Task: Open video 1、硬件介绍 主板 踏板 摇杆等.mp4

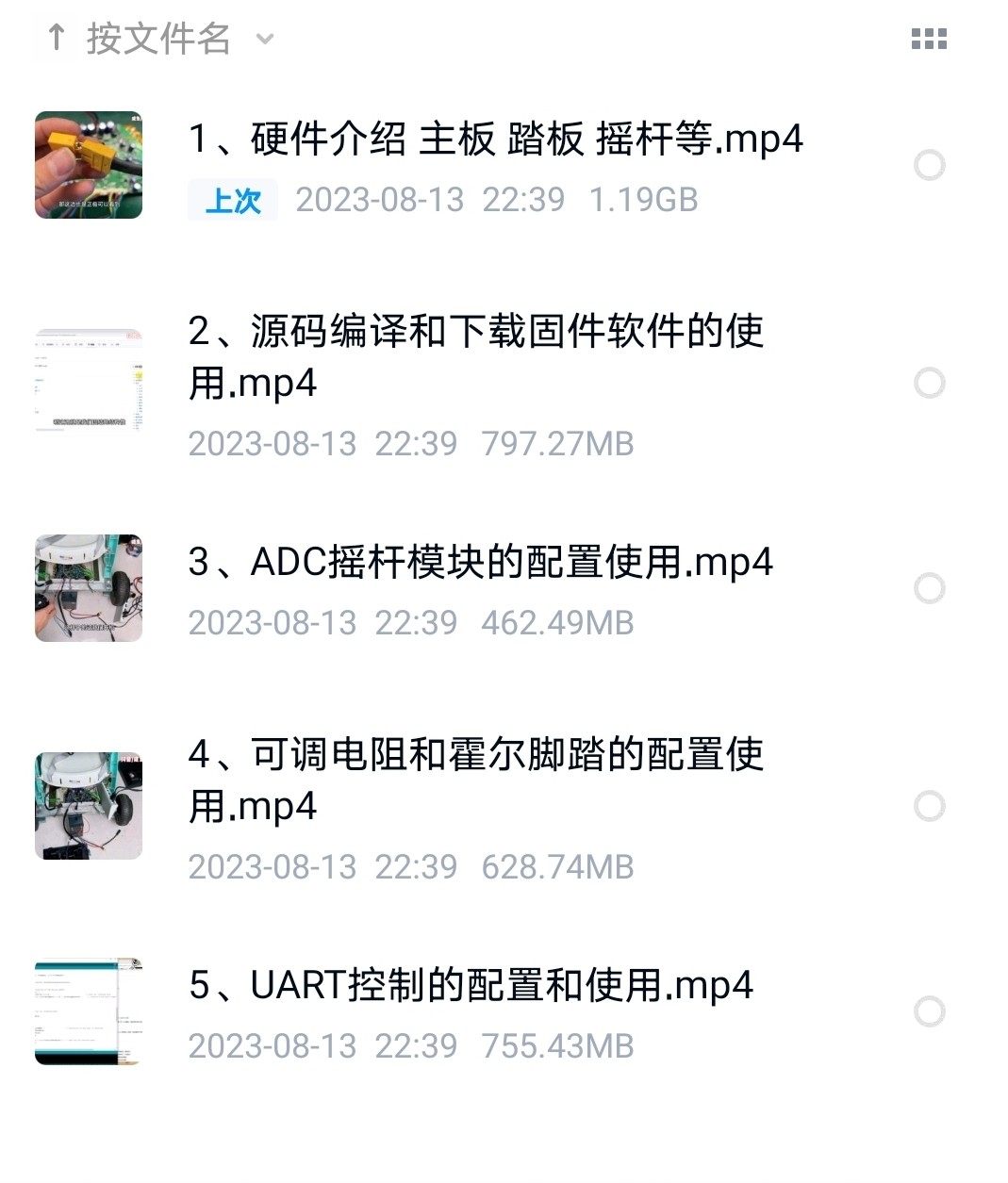Action: click(496, 140)
